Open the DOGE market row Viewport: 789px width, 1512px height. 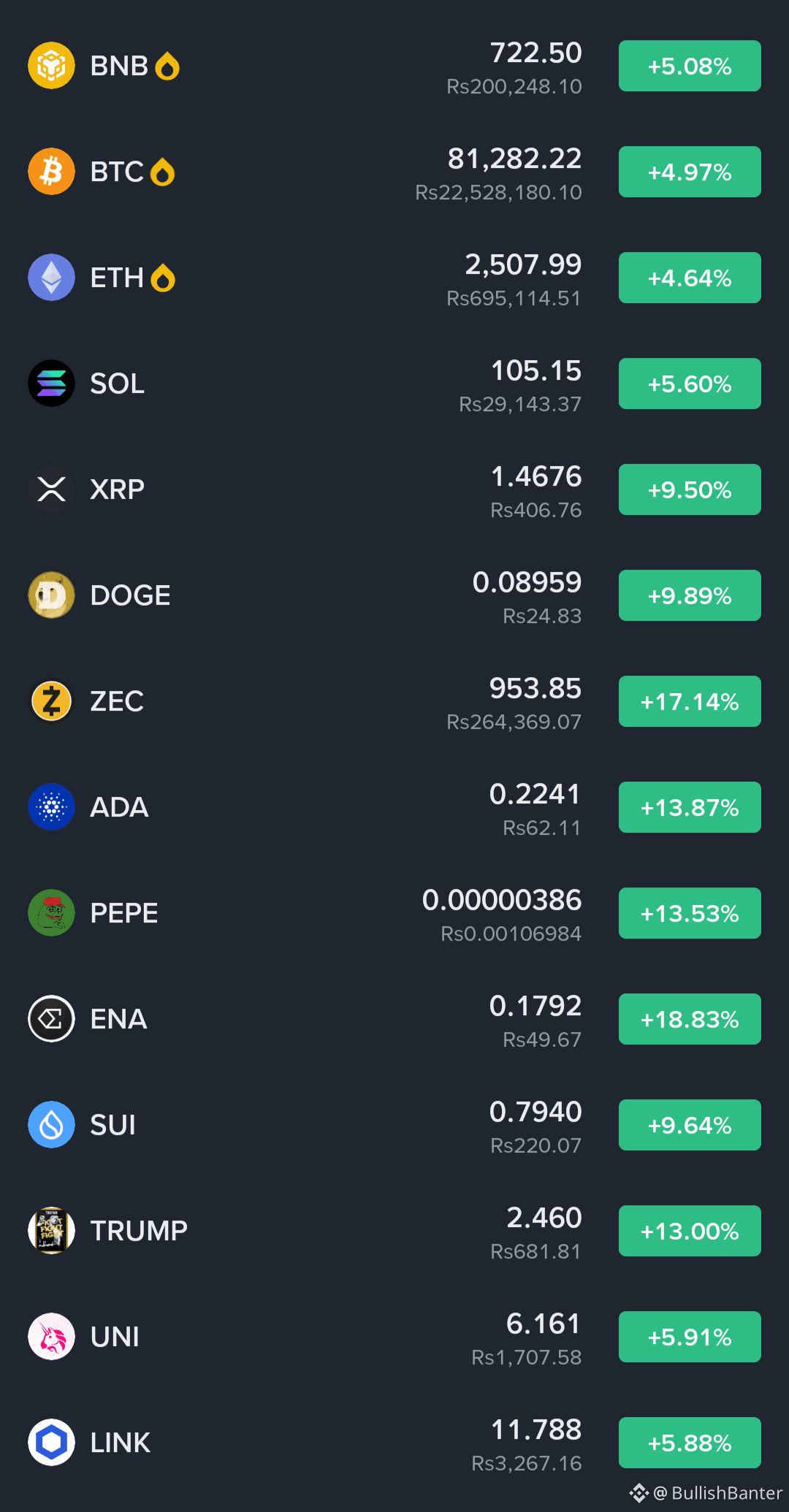(394, 595)
